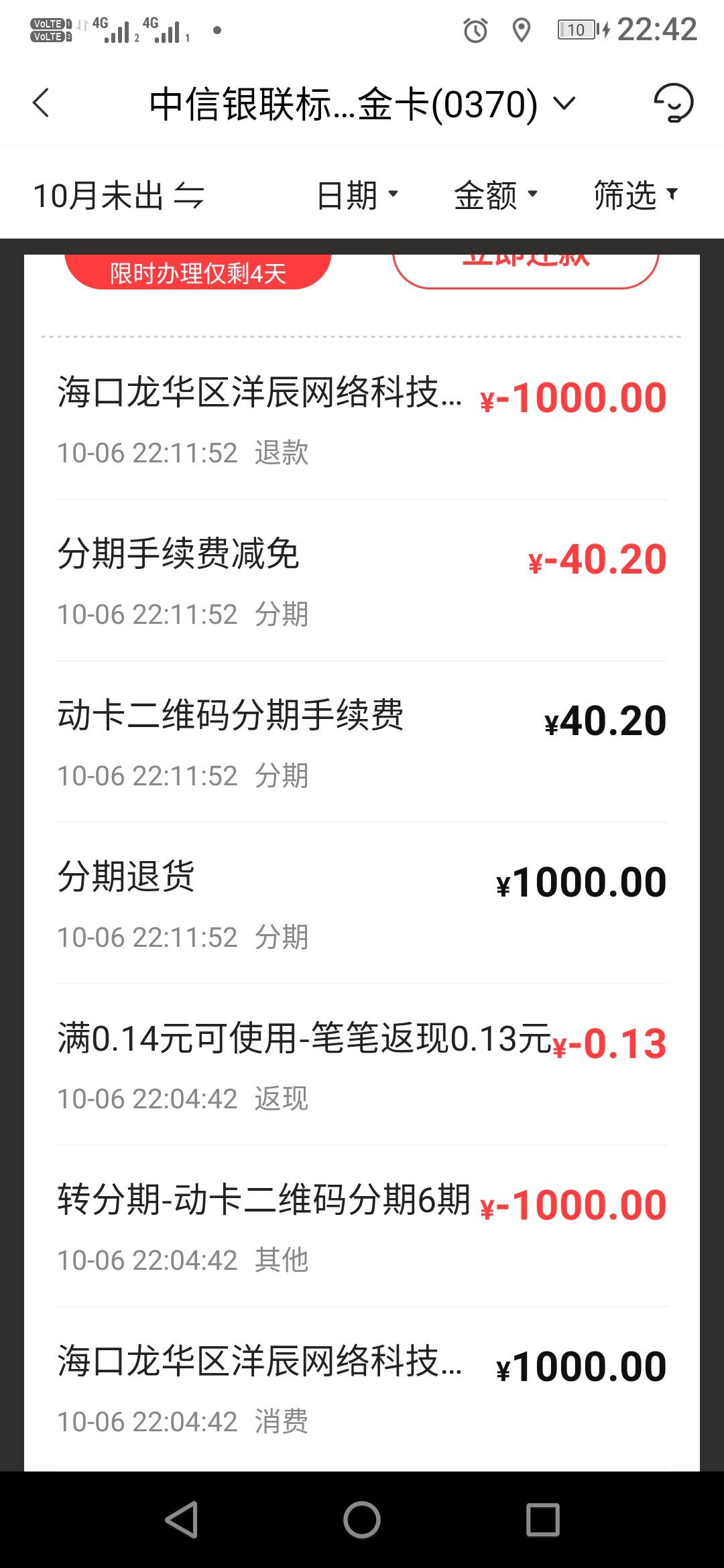Open the system recent apps button
Screen dimensions: 724x1568
[542, 1519]
